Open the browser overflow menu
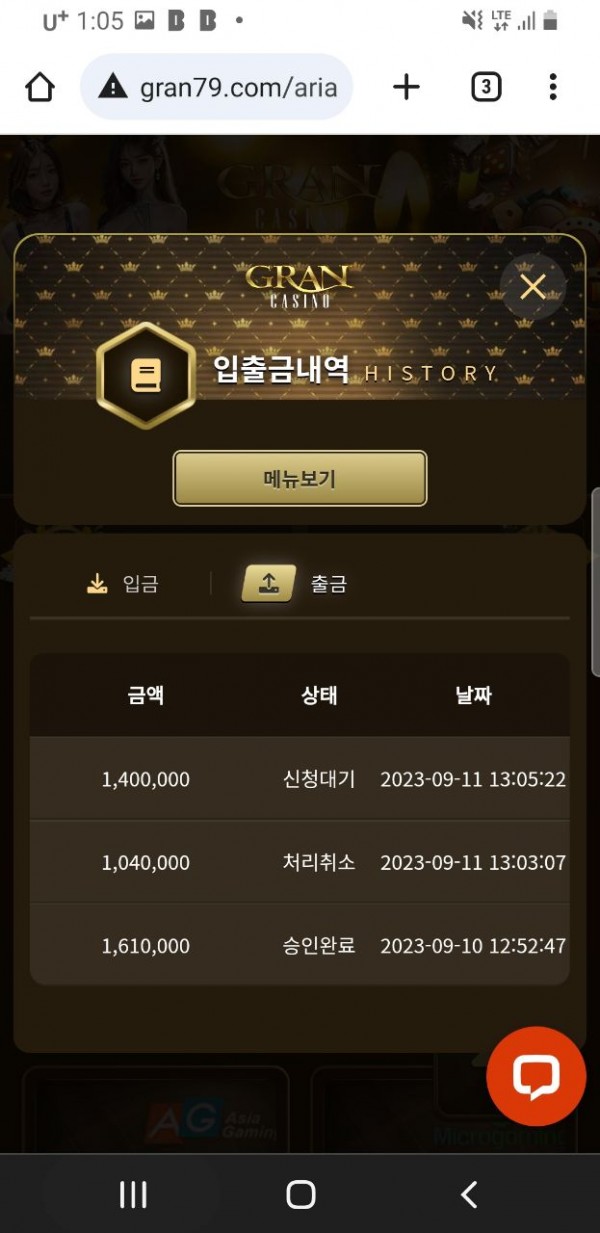Viewport: 600px width, 1233px height. [553, 88]
